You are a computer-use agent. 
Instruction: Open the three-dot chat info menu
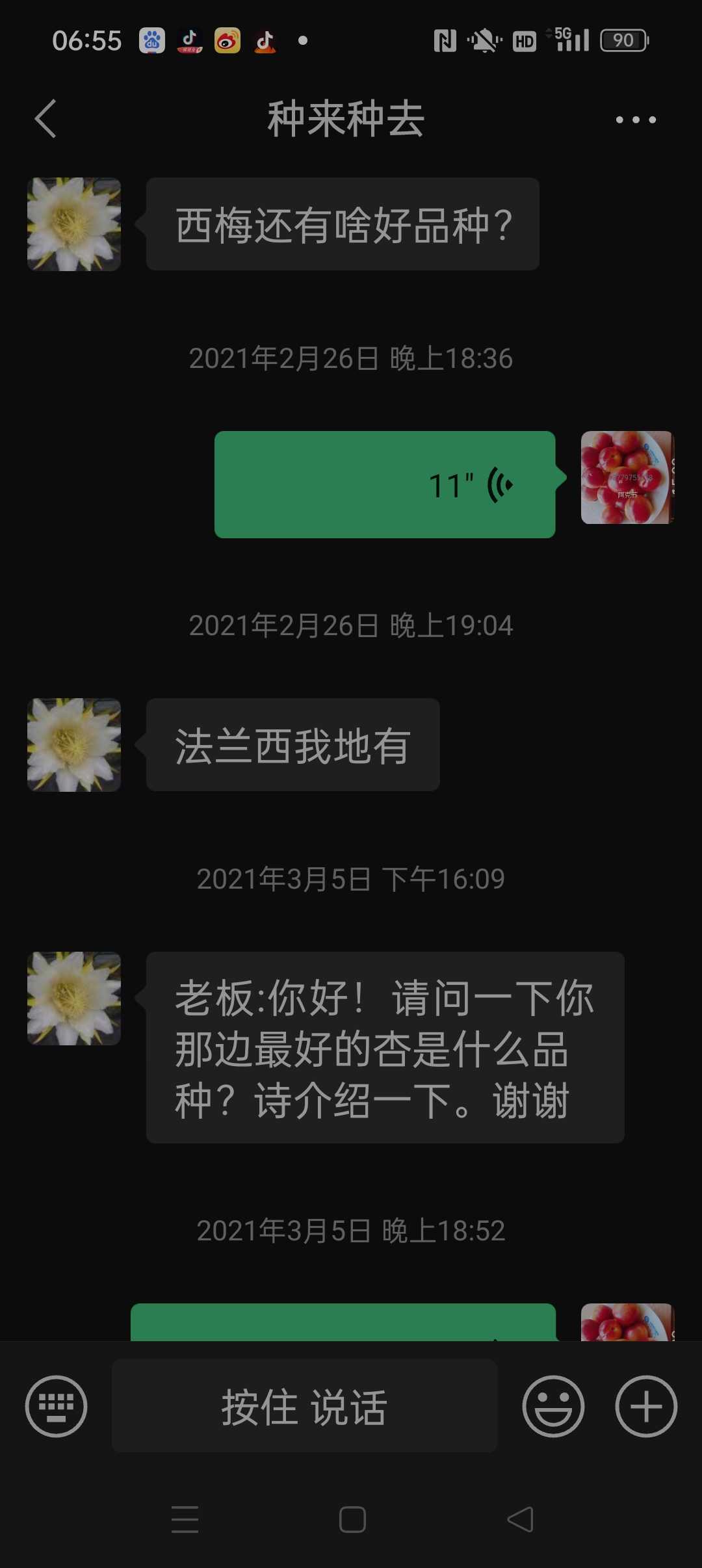(x=636, y=120)
